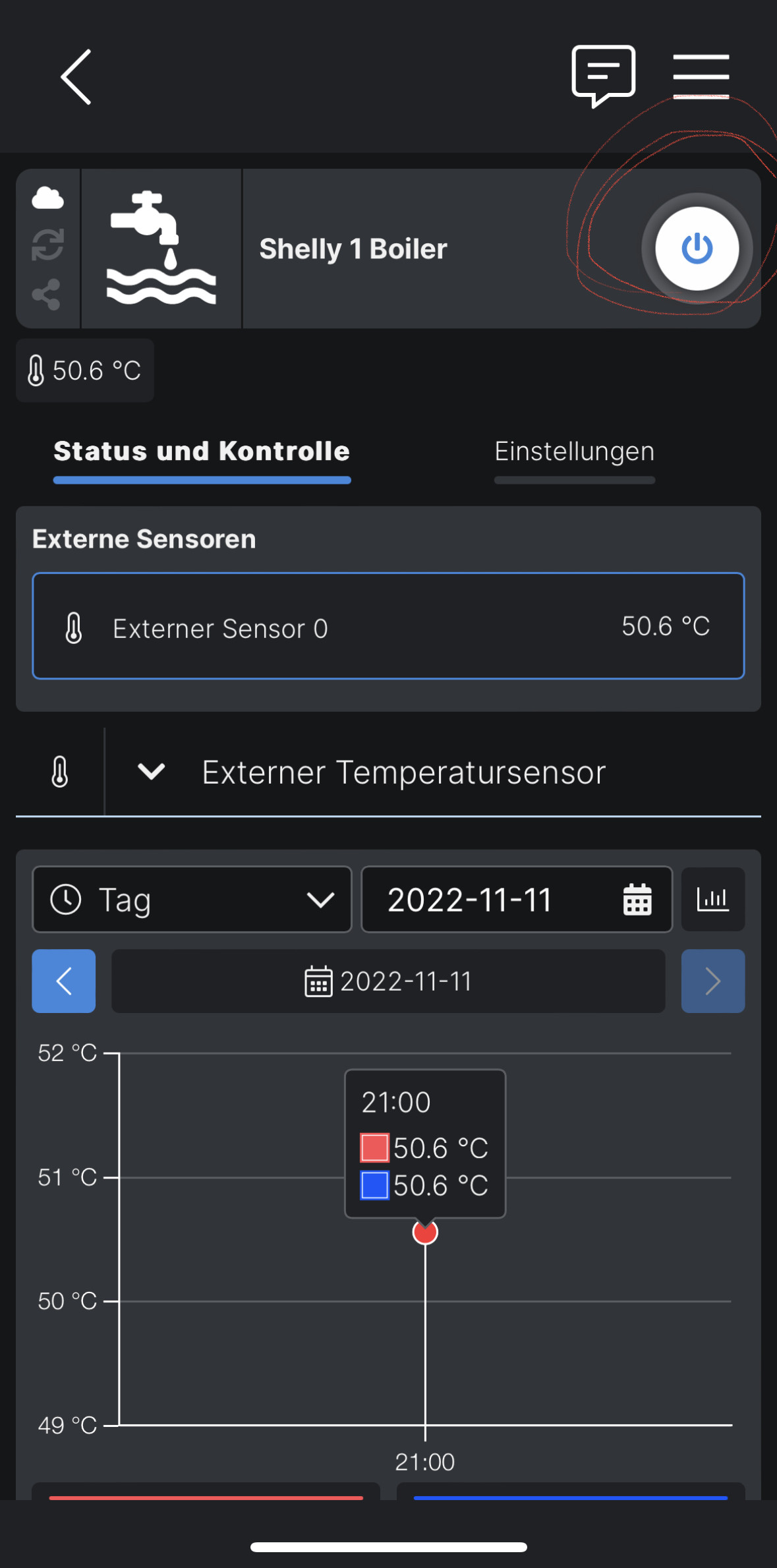Open the chat messages icon

tap(603, 74)
